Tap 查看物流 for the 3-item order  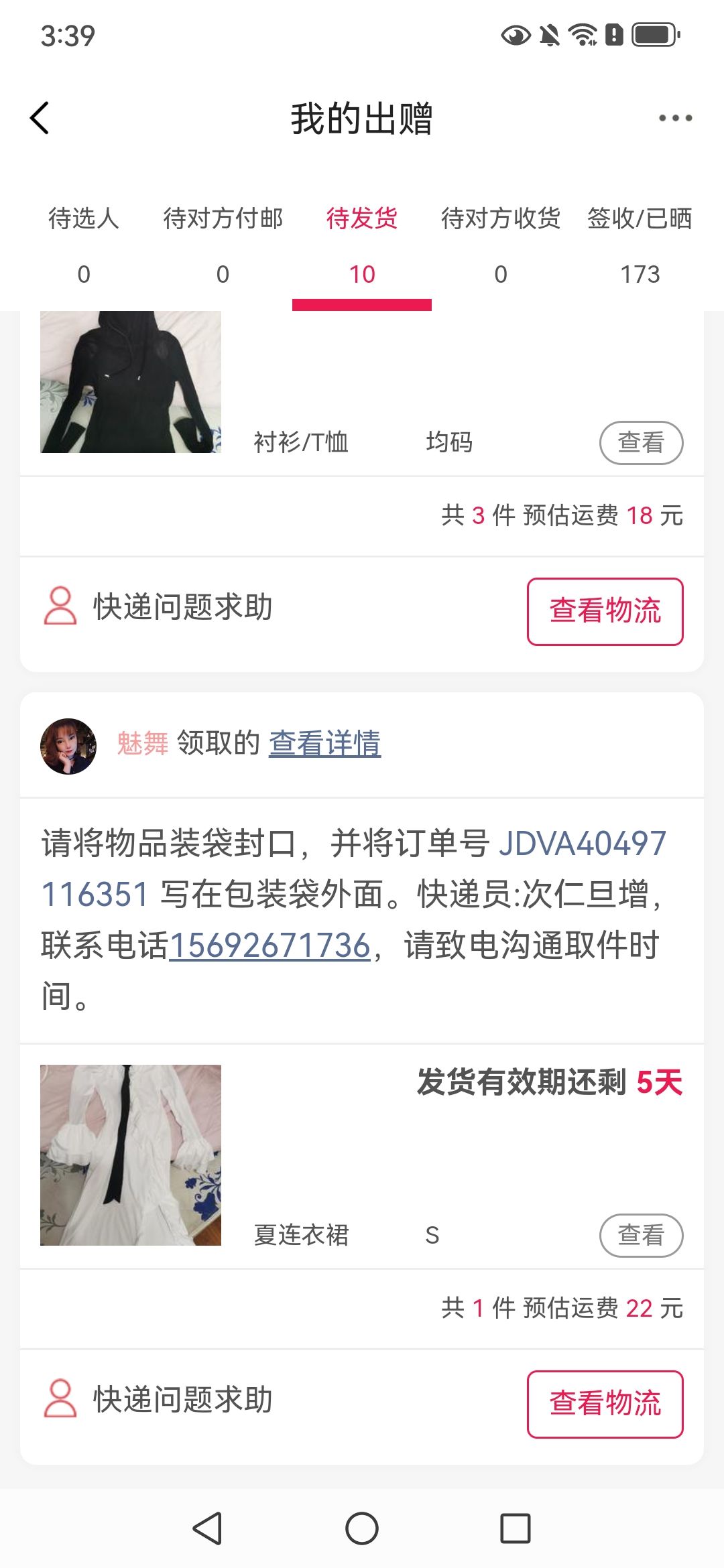click(x=605, y=611)
